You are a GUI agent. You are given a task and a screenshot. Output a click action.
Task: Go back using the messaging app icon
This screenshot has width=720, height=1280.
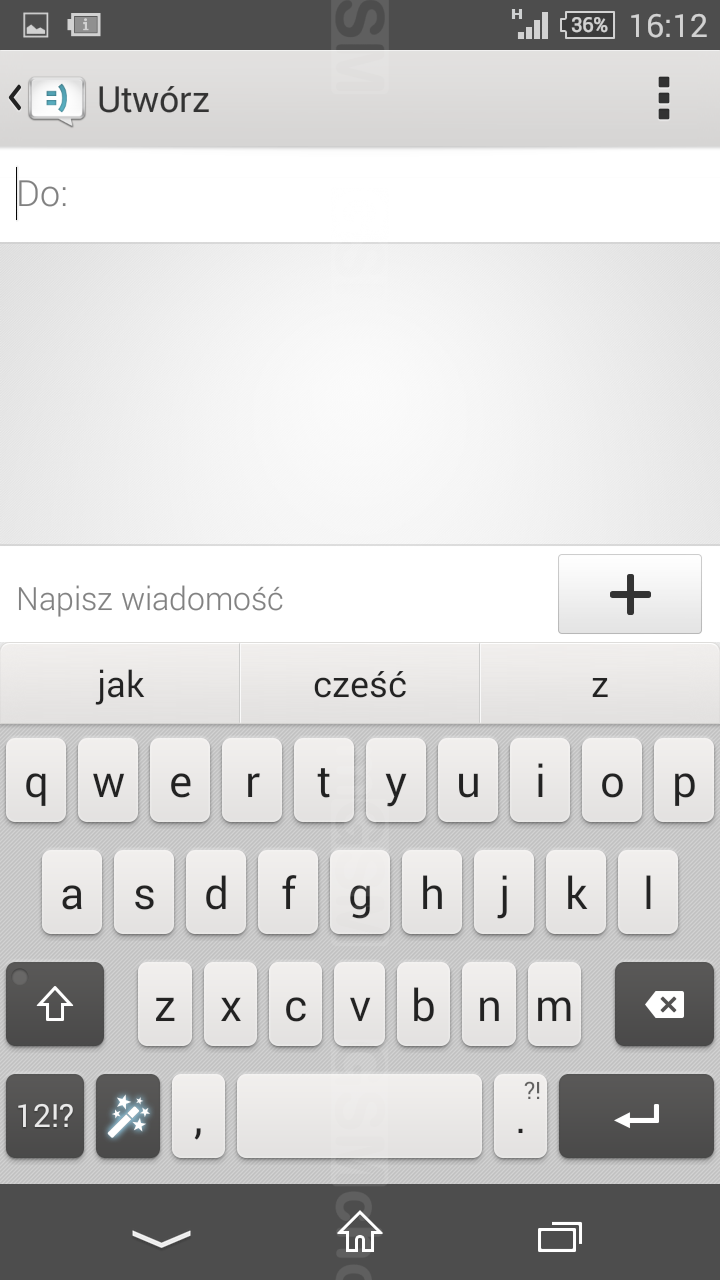(45, 99)
